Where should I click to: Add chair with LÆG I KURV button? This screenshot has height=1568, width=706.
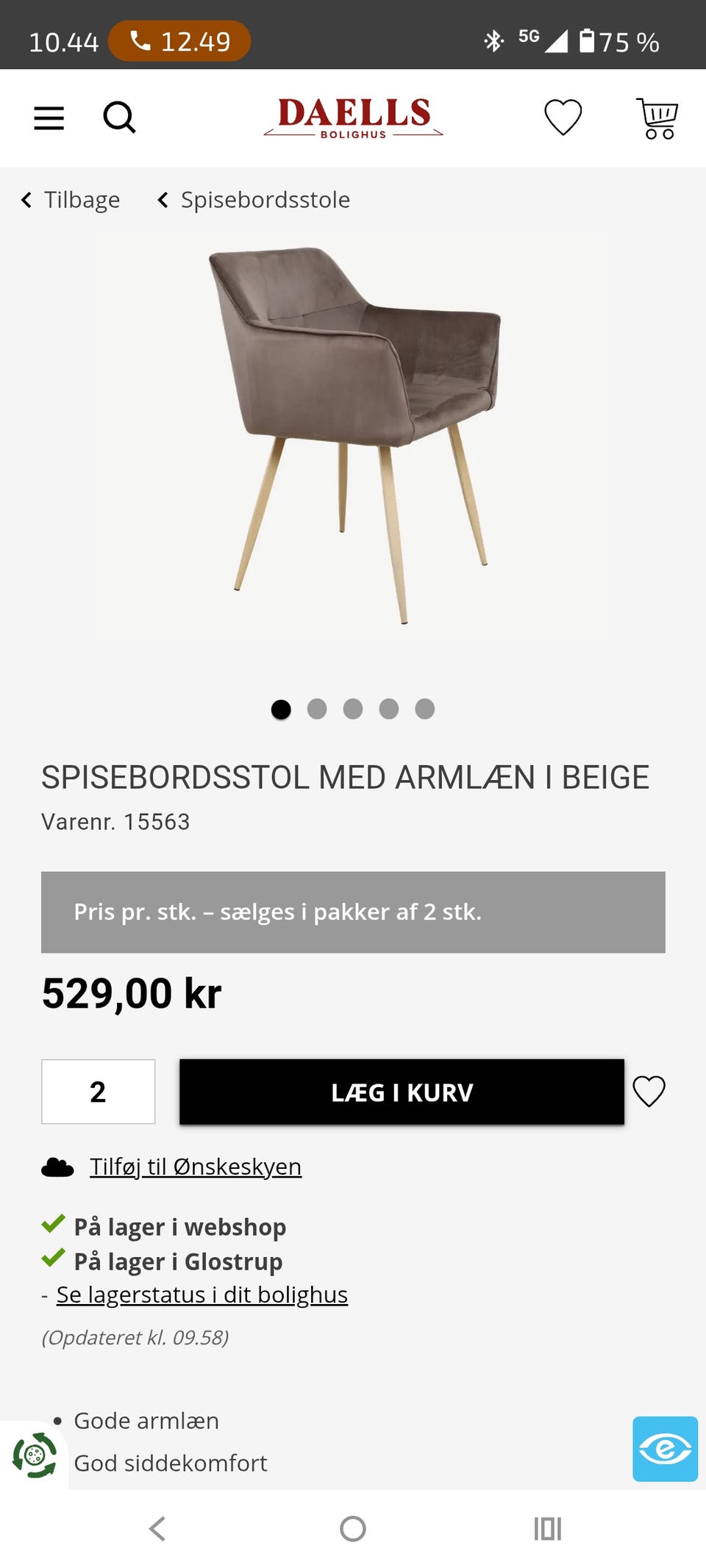tap(402, 1092)
